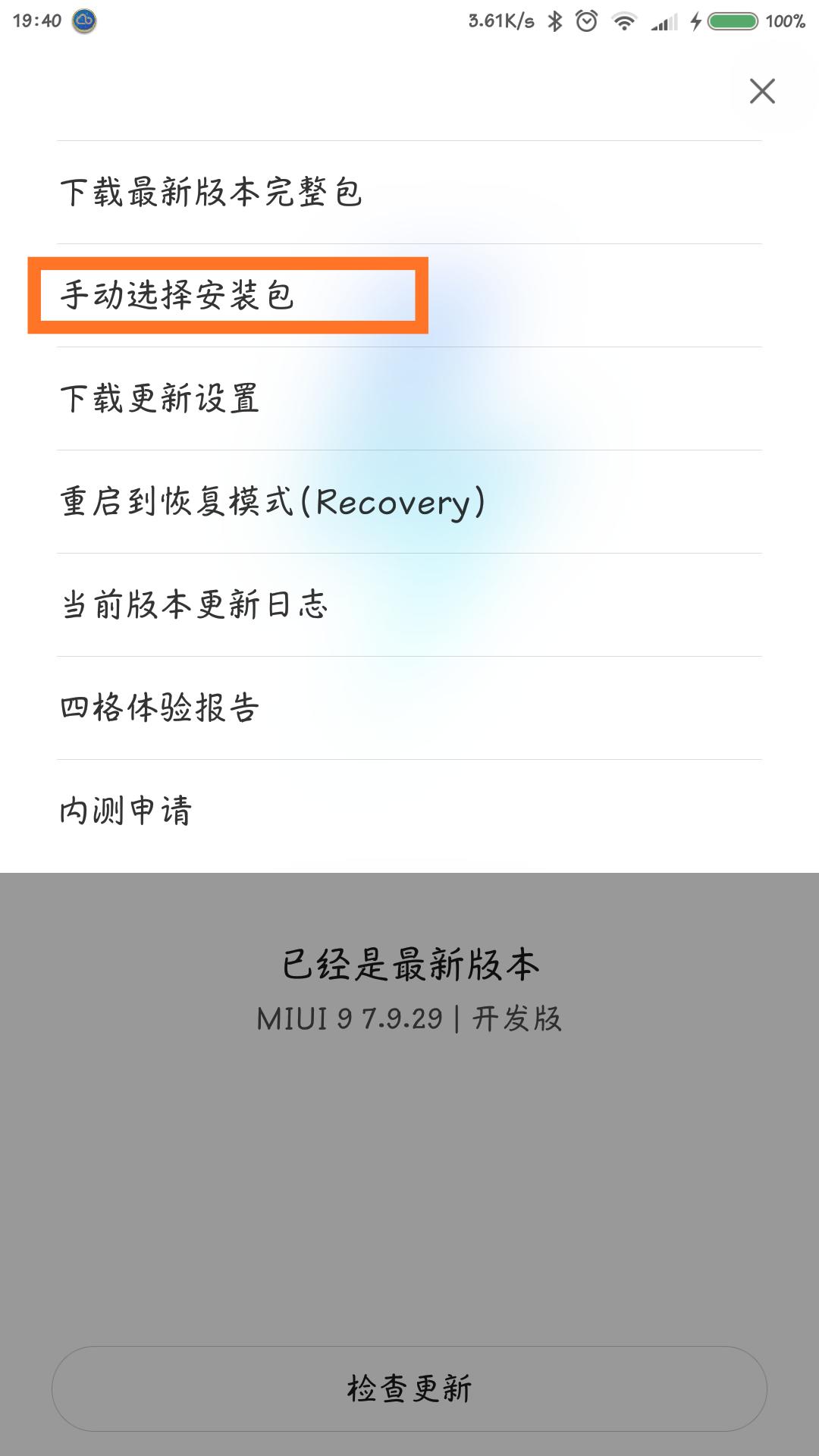
Task: Open 下载最新版本完整包 to download full package
Action: tap(212, 191)
